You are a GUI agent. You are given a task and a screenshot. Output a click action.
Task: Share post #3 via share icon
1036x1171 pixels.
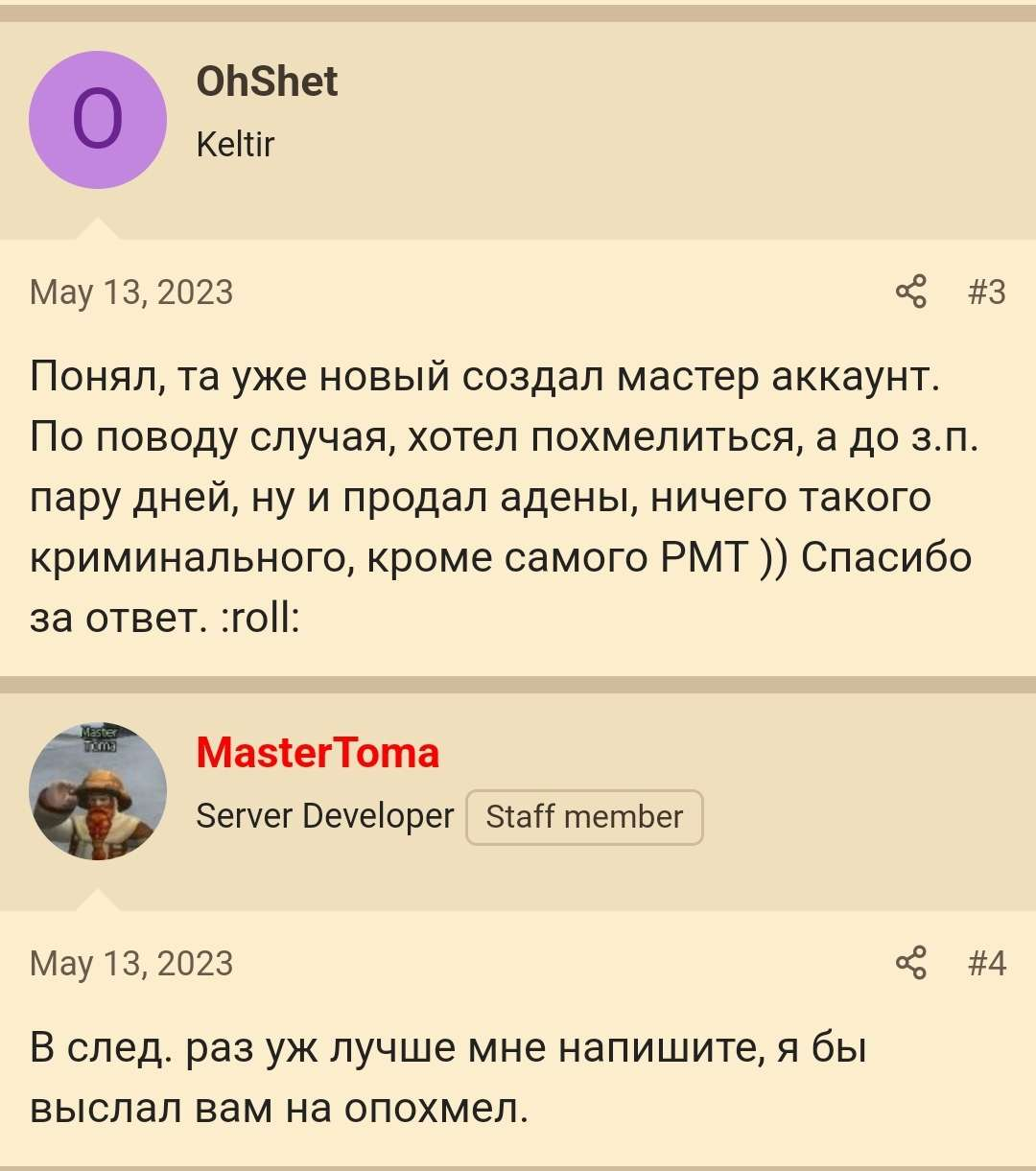pyautogui.click(x=911, y=292)
